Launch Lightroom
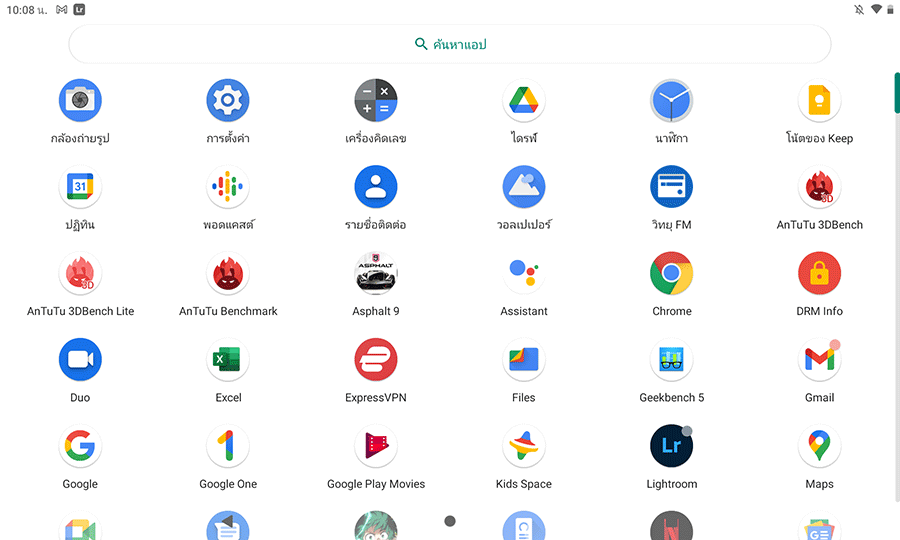This screenshot has width=900, height=540. click(672, 446)
